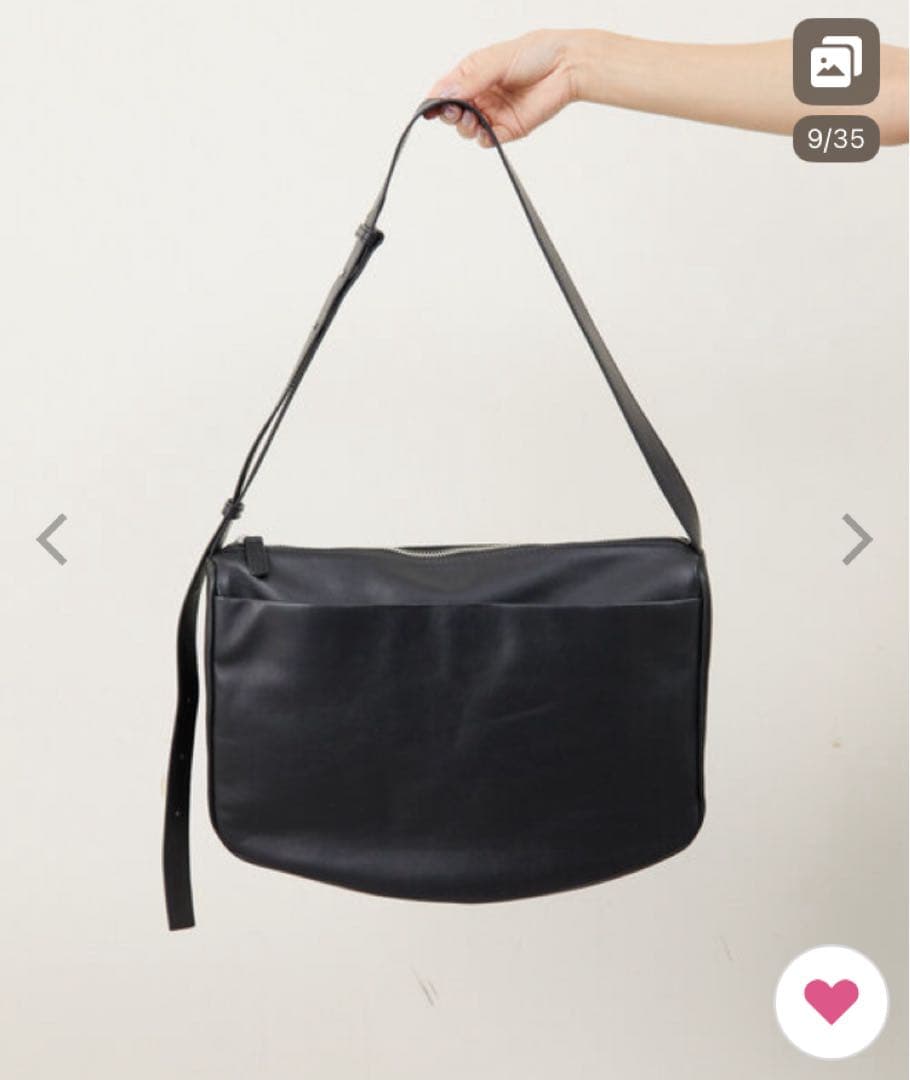Show the next product photo

click(856, 539)
